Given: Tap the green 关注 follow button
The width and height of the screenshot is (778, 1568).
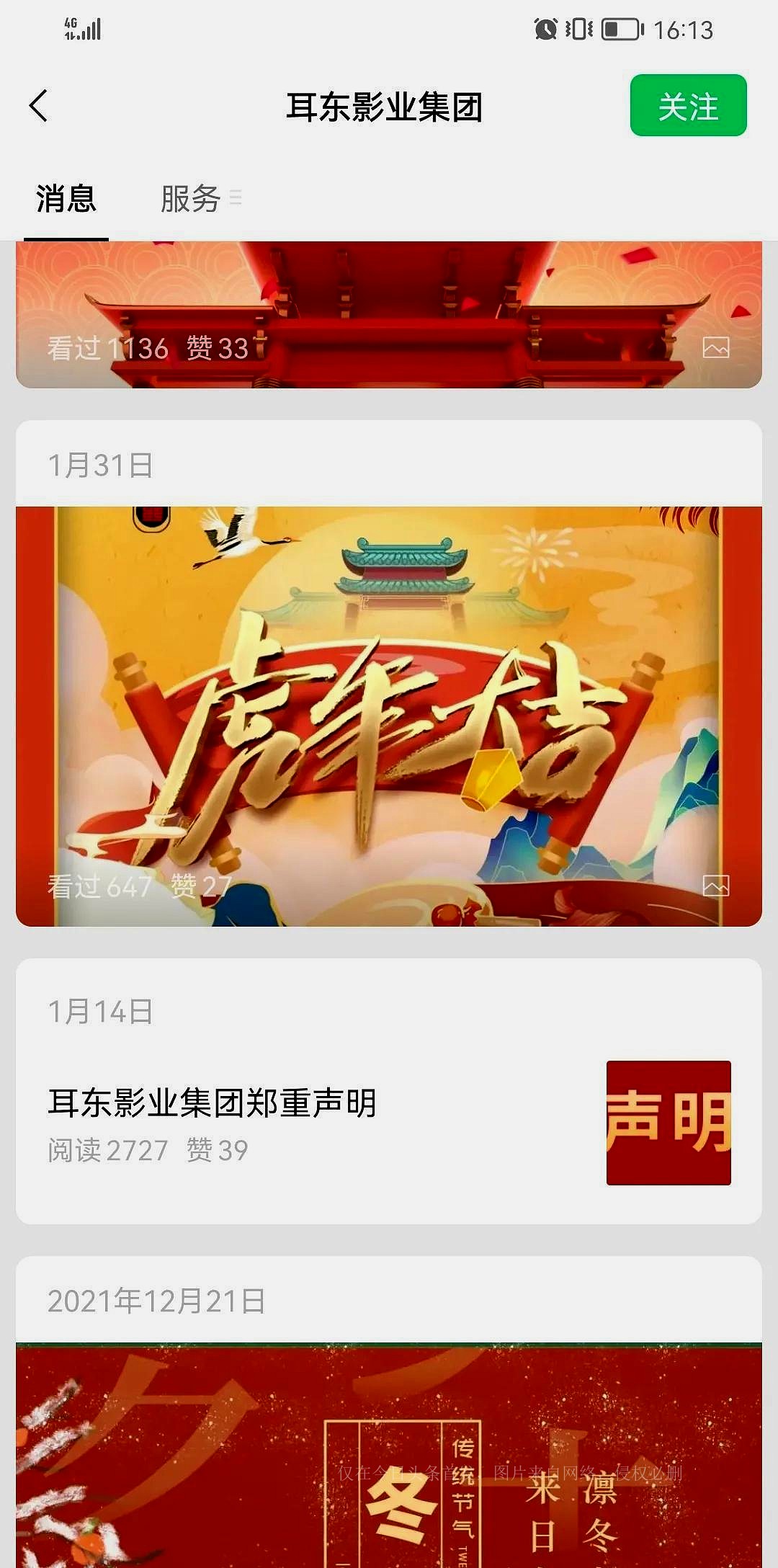Looking at the screenshot, I should coord(688,106).
